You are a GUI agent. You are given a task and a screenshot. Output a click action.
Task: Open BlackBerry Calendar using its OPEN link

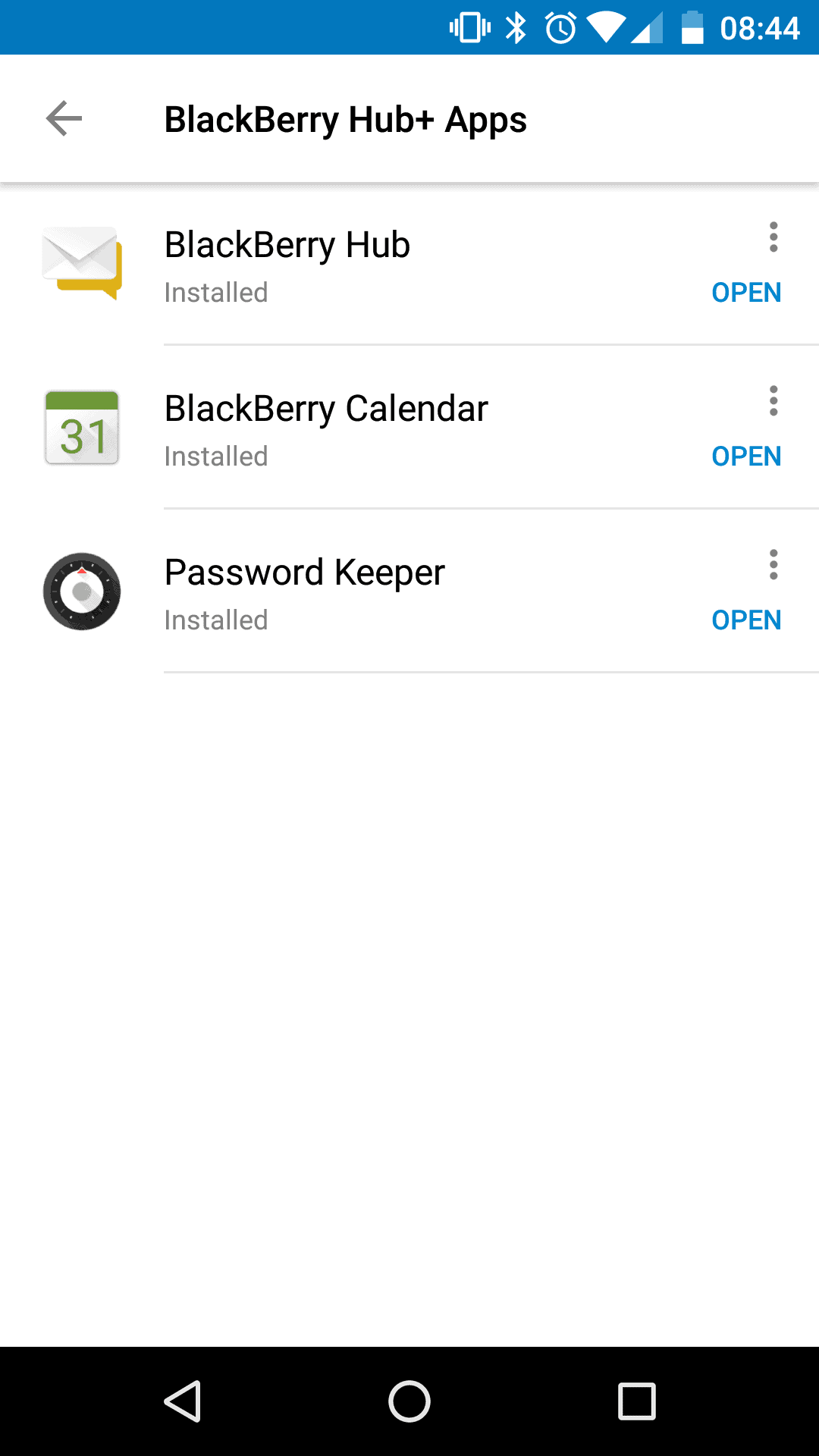pos(747,457)
